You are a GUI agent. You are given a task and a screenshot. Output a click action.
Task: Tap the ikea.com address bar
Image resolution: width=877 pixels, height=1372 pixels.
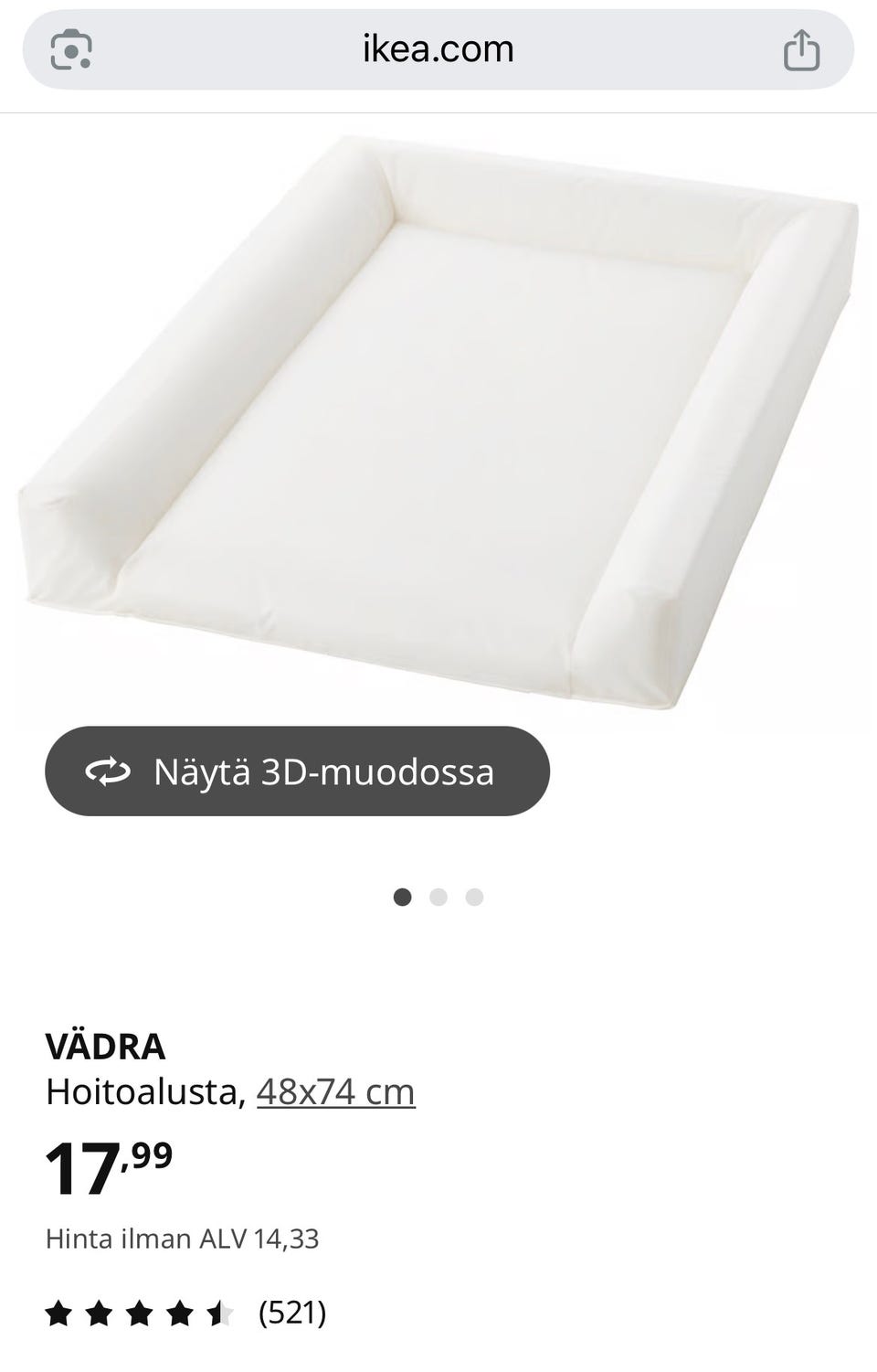coord(438,49)
